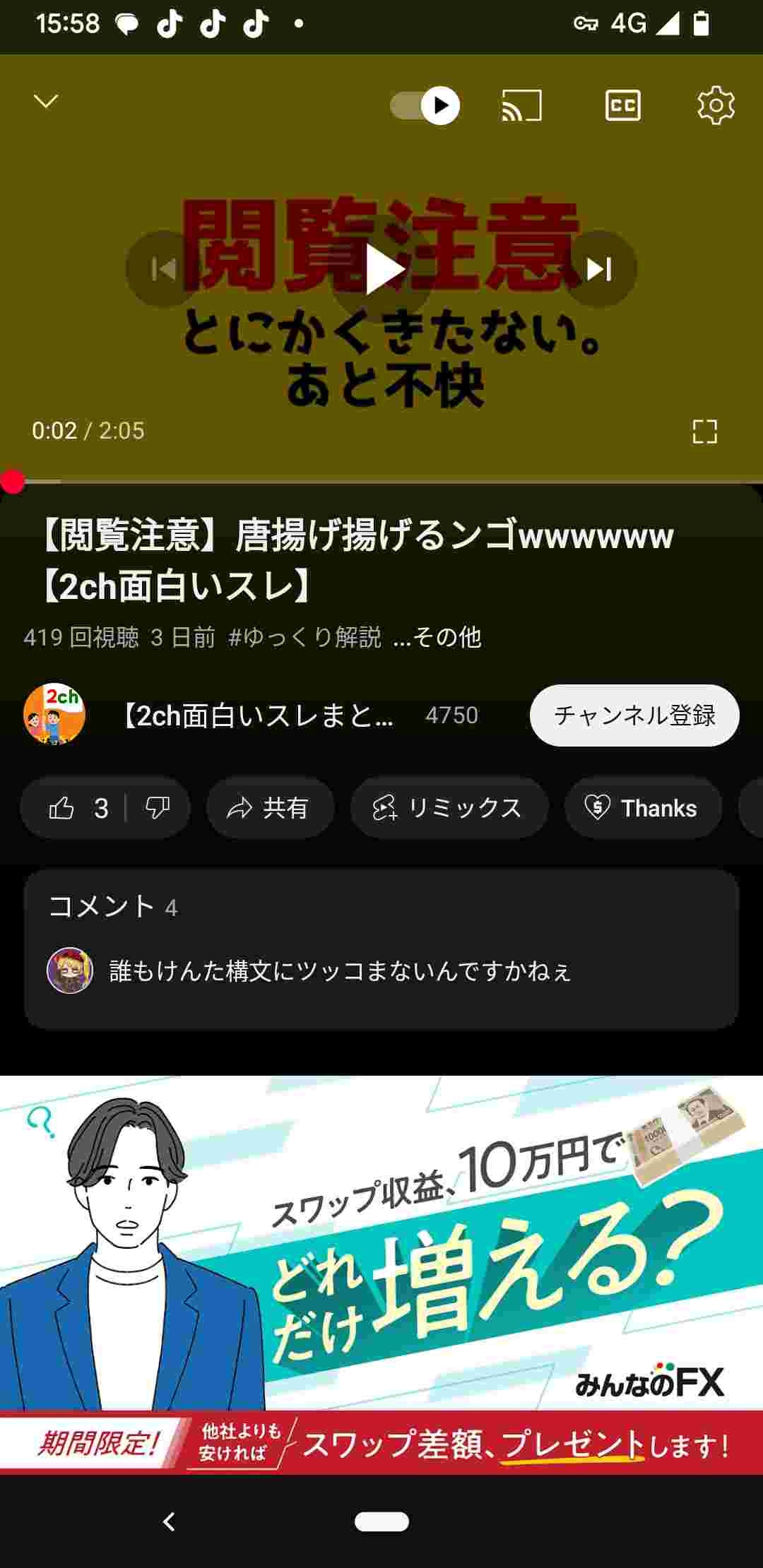The height and width of the screenshot is (1568, 763).
Task: Open video settings gear
Action: point(716,105)
